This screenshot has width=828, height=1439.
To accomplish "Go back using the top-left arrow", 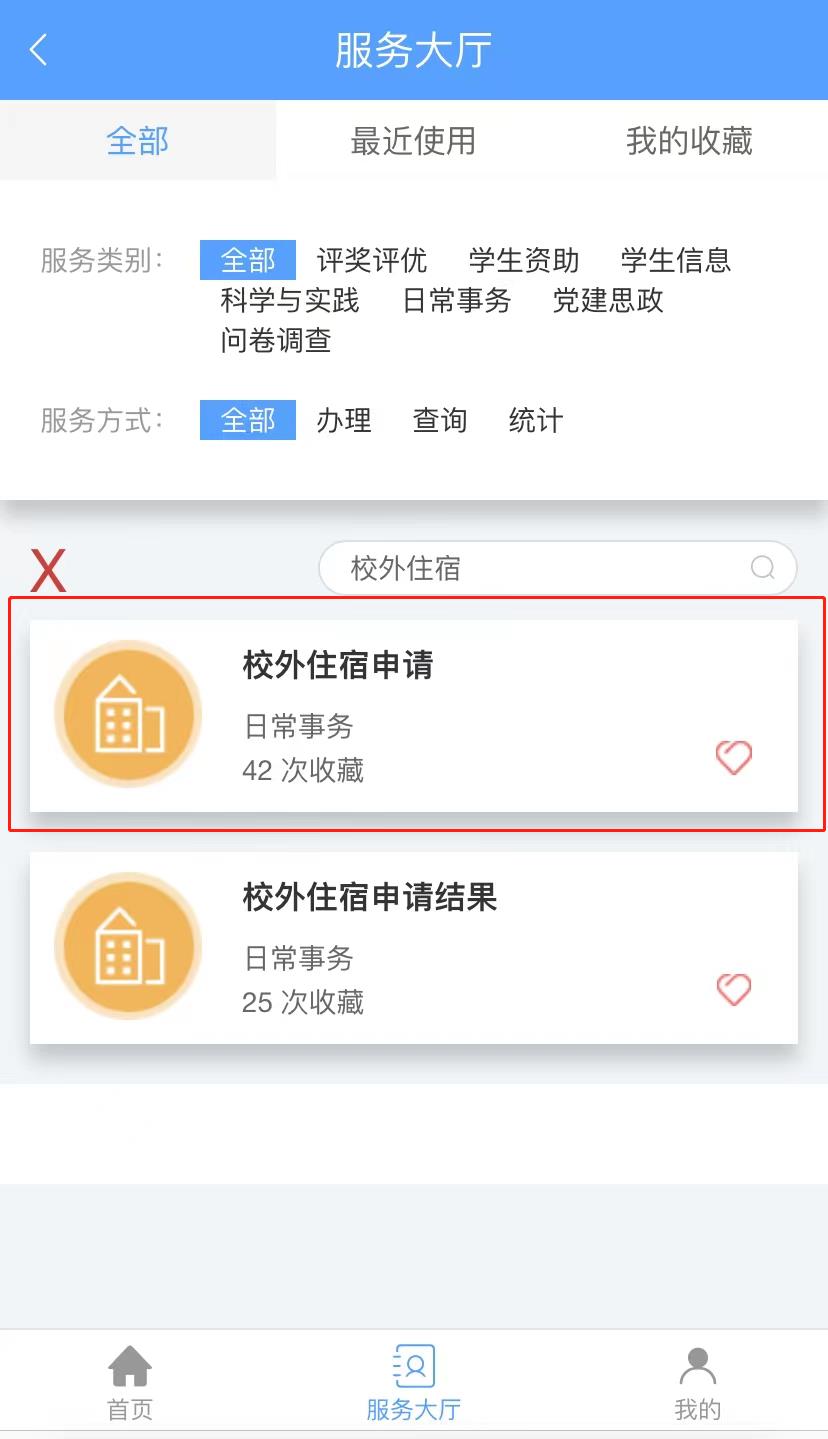I will pos(39,50).
